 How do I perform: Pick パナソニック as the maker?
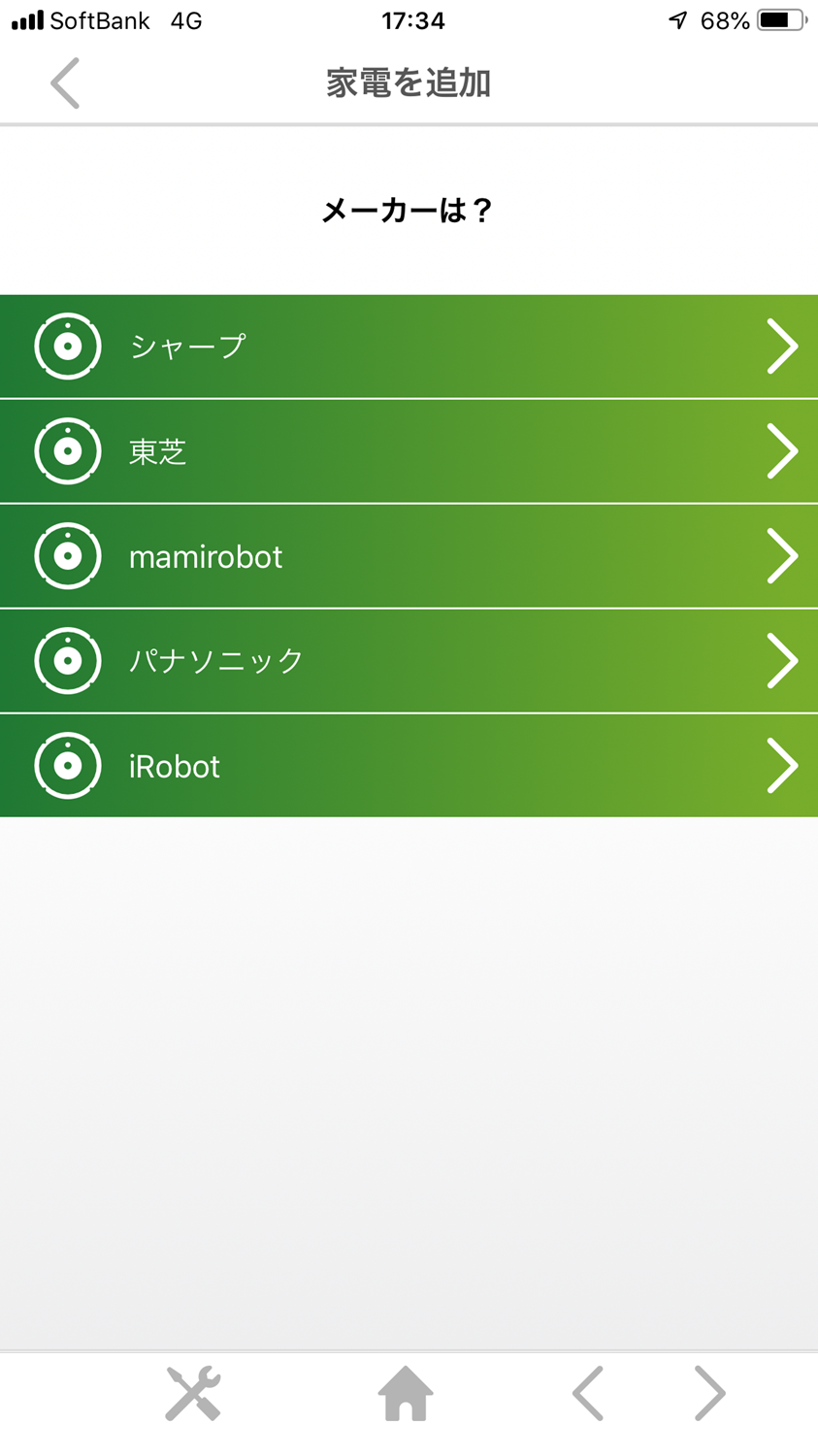pyautogui.click(x=409, y=661)
